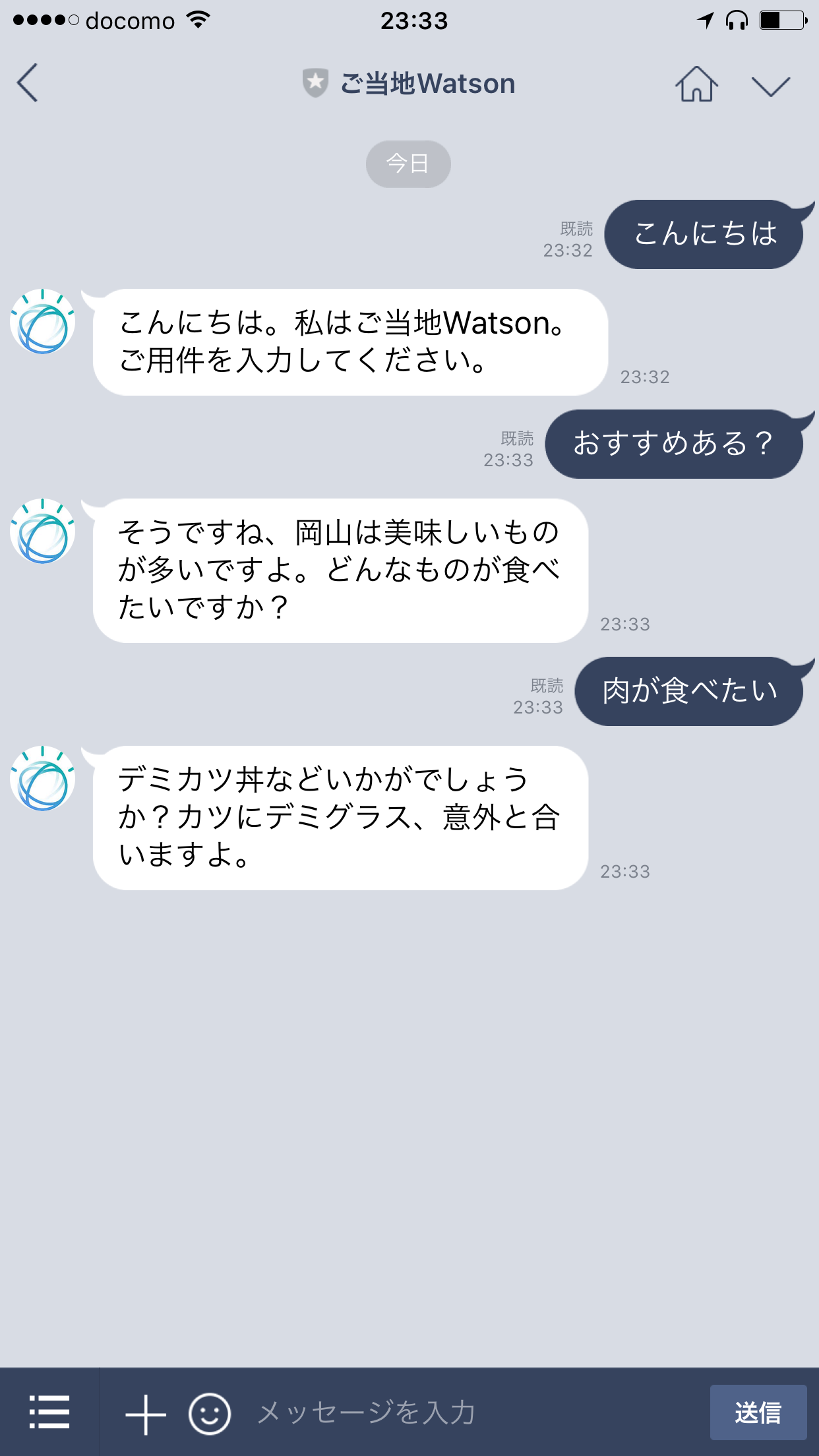Open the account home page icon
This screenshot has width=819, height=1456.
click(696, 84)
